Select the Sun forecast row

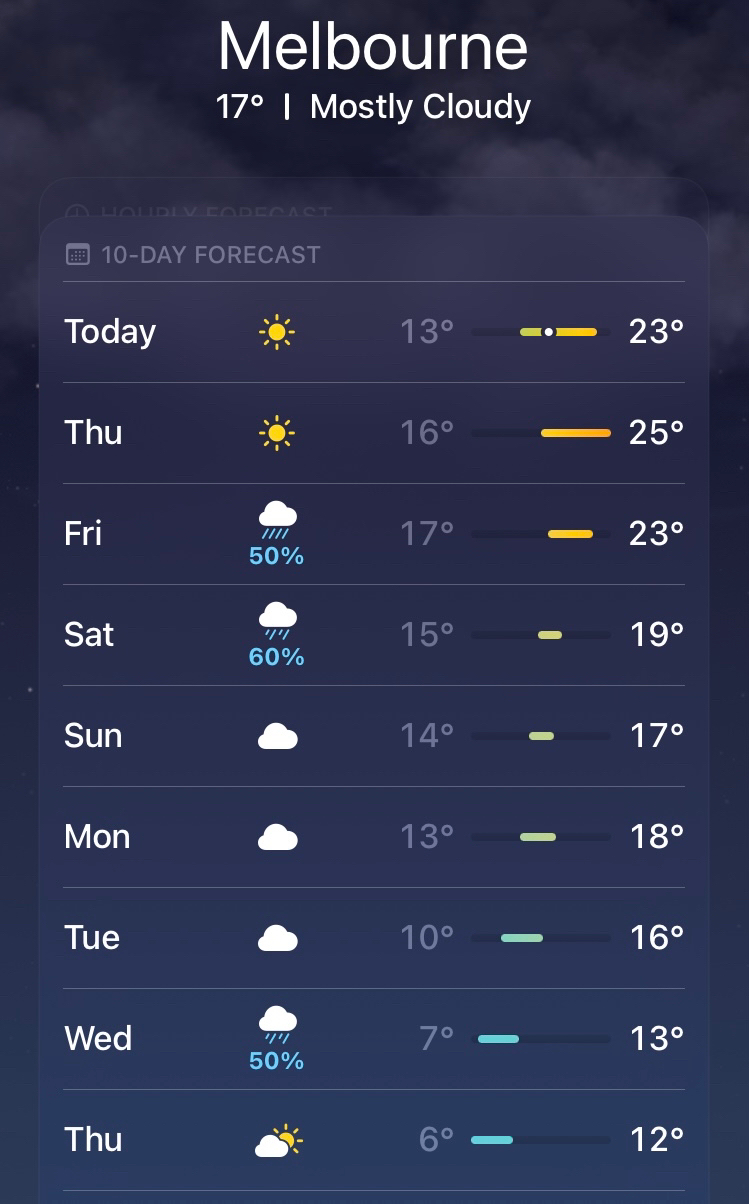[x=374, y=736]
